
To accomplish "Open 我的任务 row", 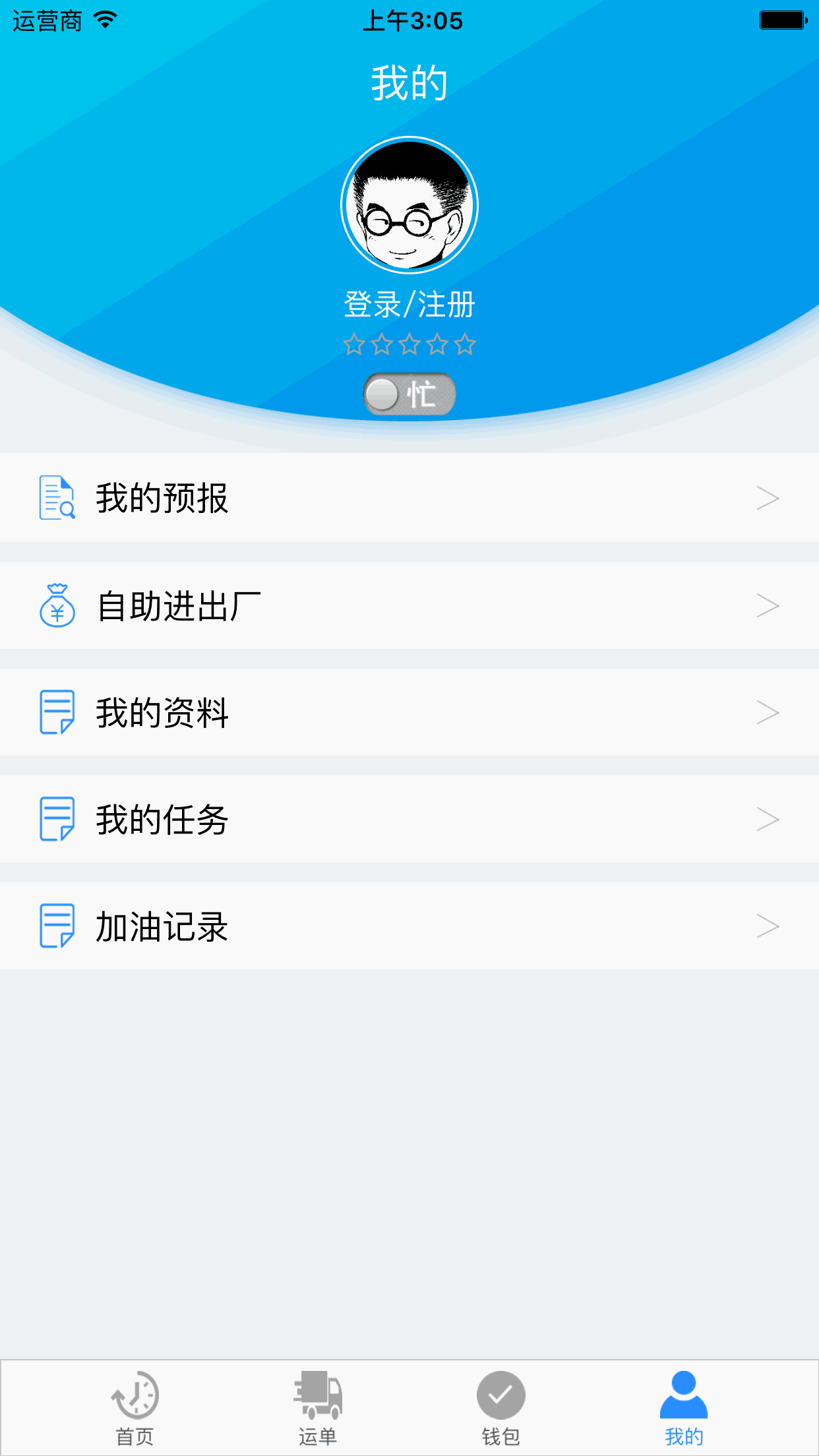I will 409,820.
